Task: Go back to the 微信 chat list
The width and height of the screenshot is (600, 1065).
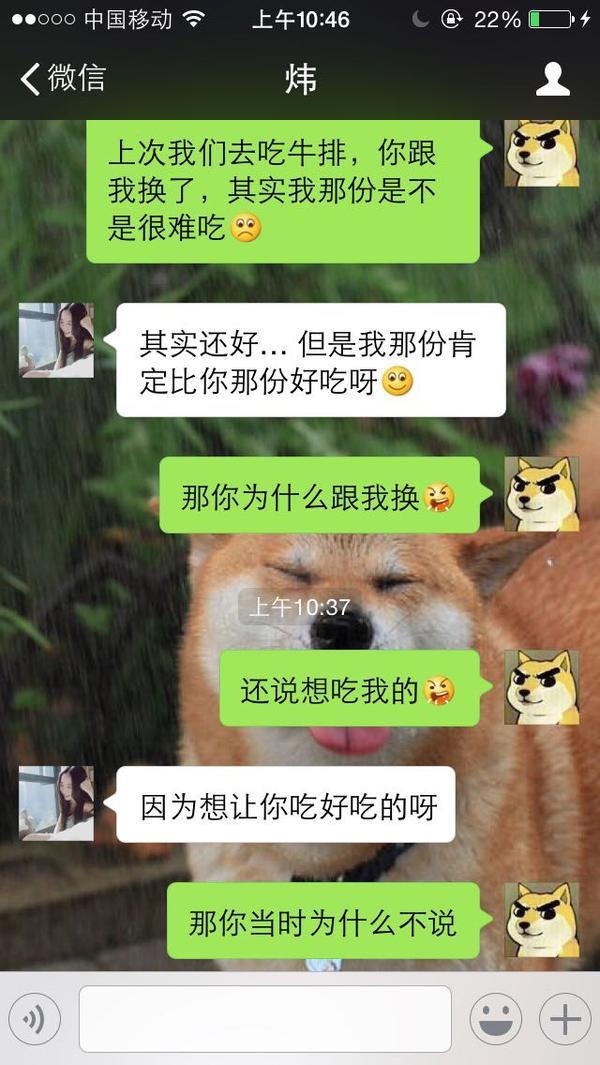Action: pyautogui.click(x=62, y=78)
